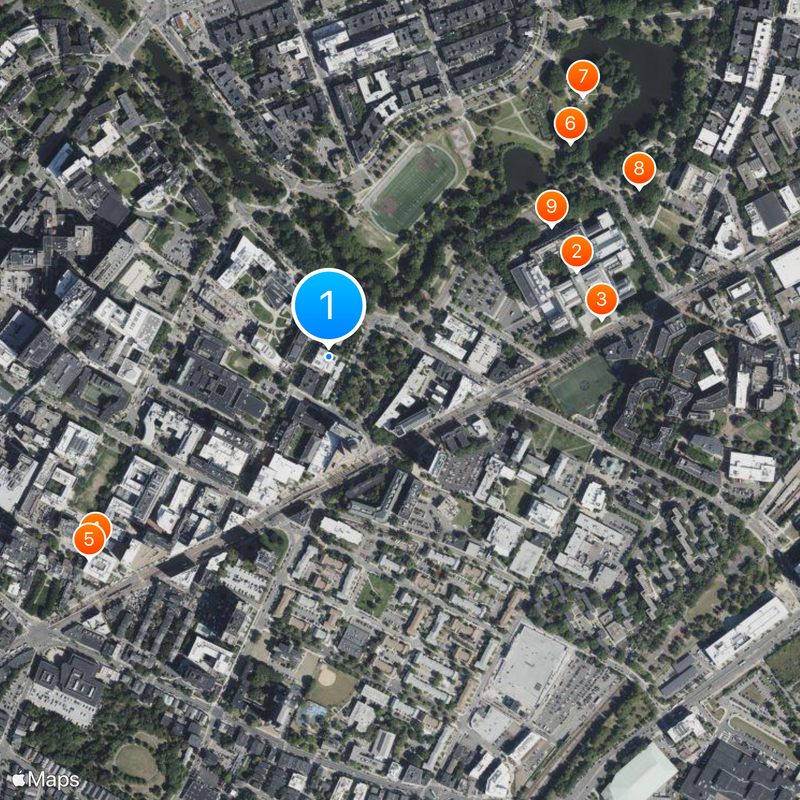
Task: Tap the orange map pin numbered 6
Action: tap(570, 124)
